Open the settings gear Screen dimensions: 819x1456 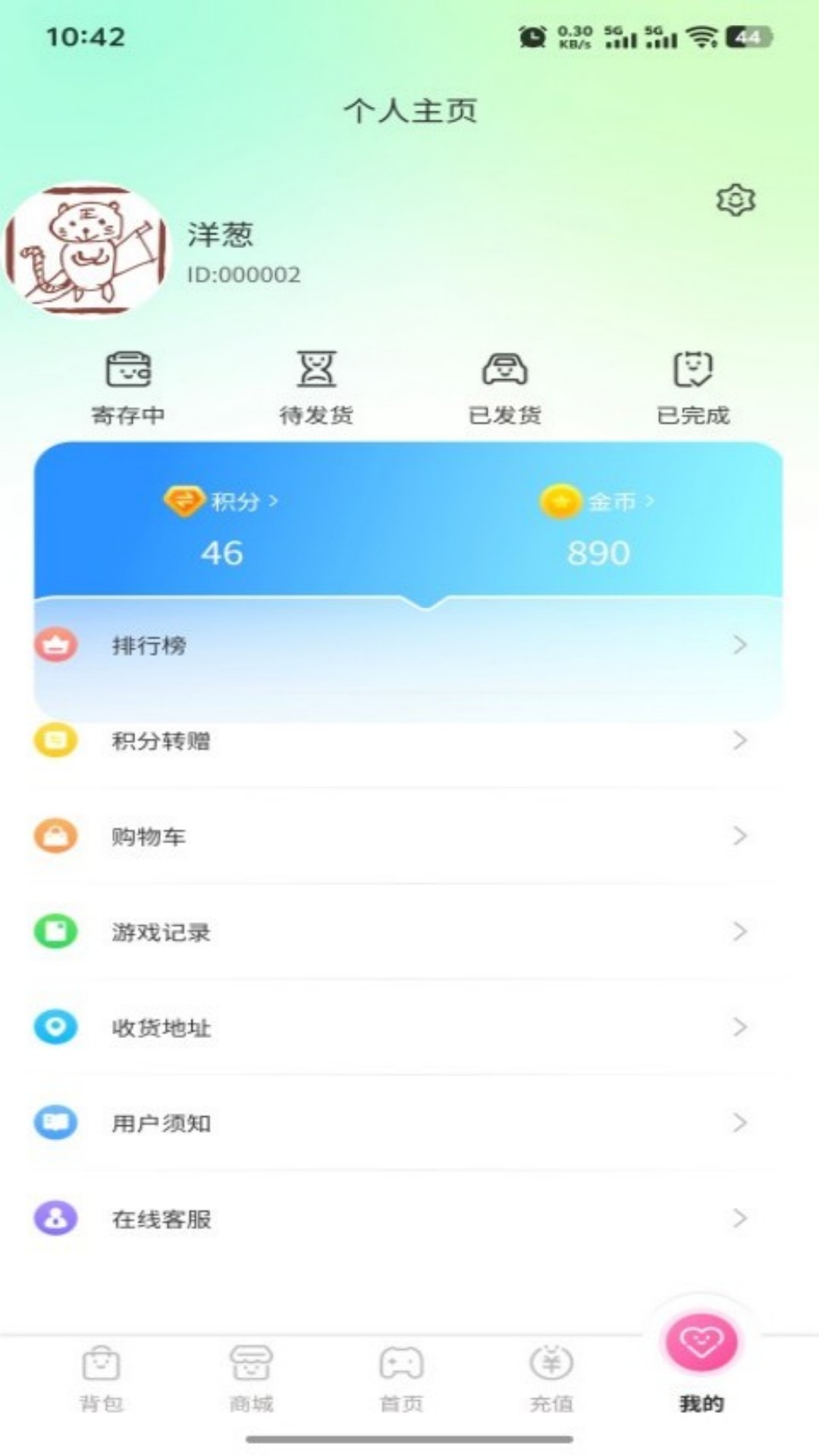pos(733,201)
